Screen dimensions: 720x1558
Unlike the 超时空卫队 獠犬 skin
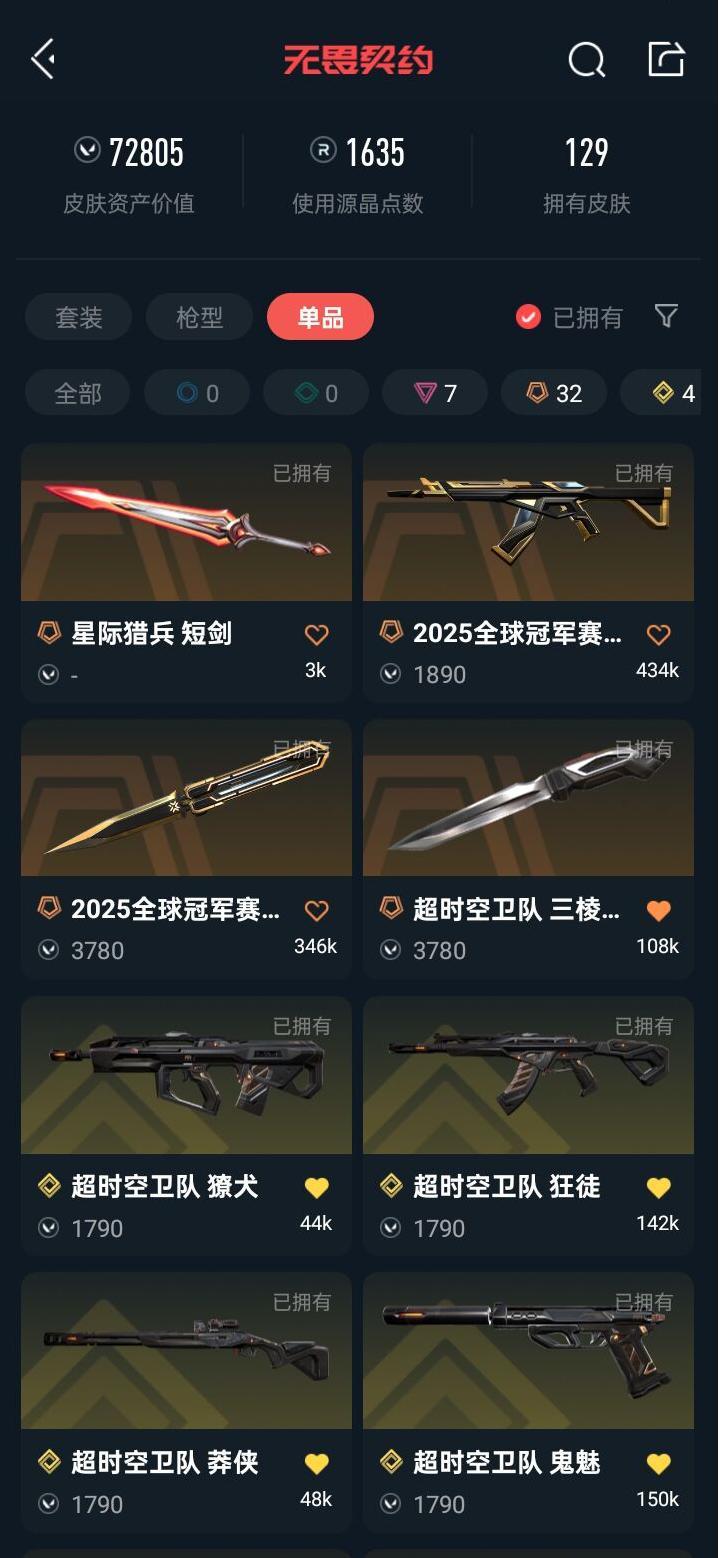pyautogui.click(x=316, y=1187)
